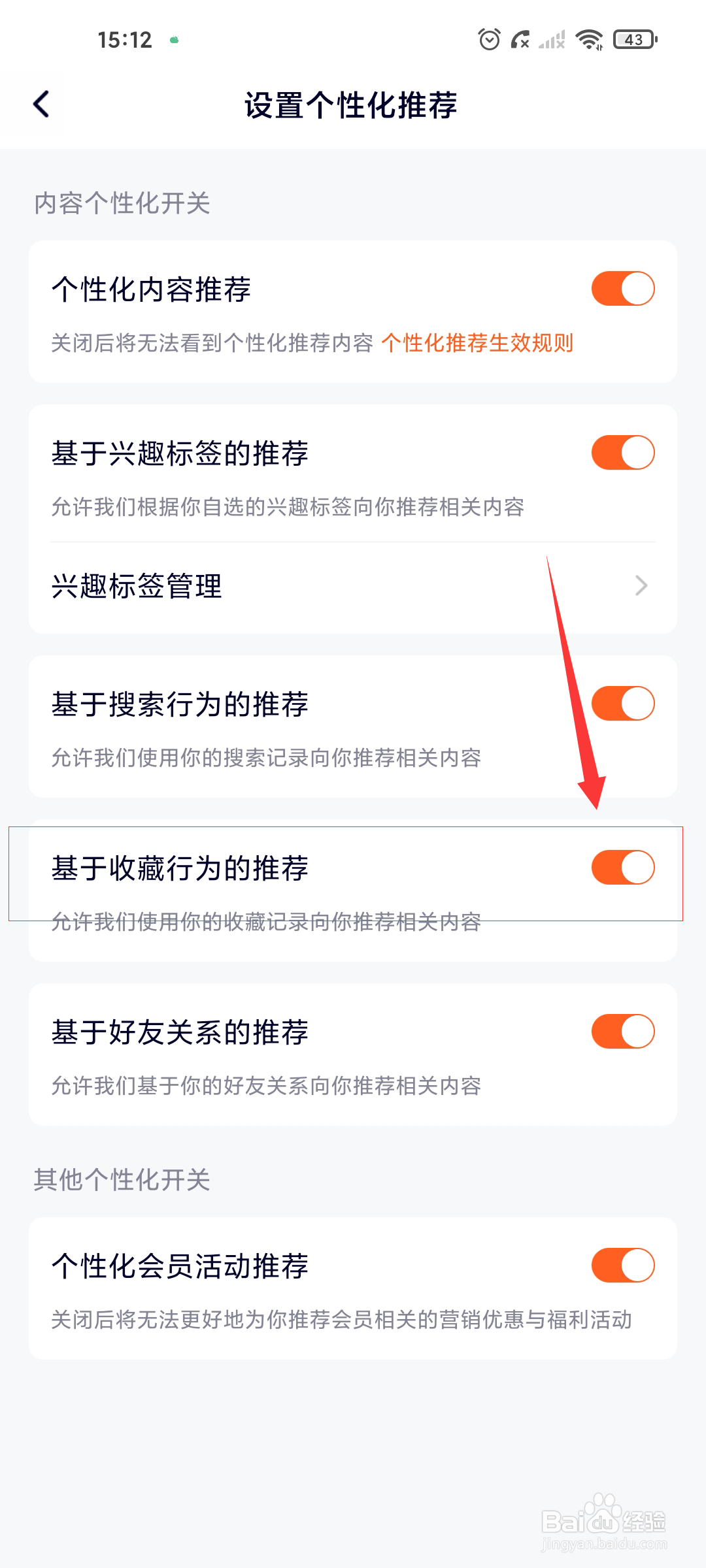Click the green dot beside the clock
Image resolution: width=706 pixels, height=1568 pixels.
pos(174,41)
